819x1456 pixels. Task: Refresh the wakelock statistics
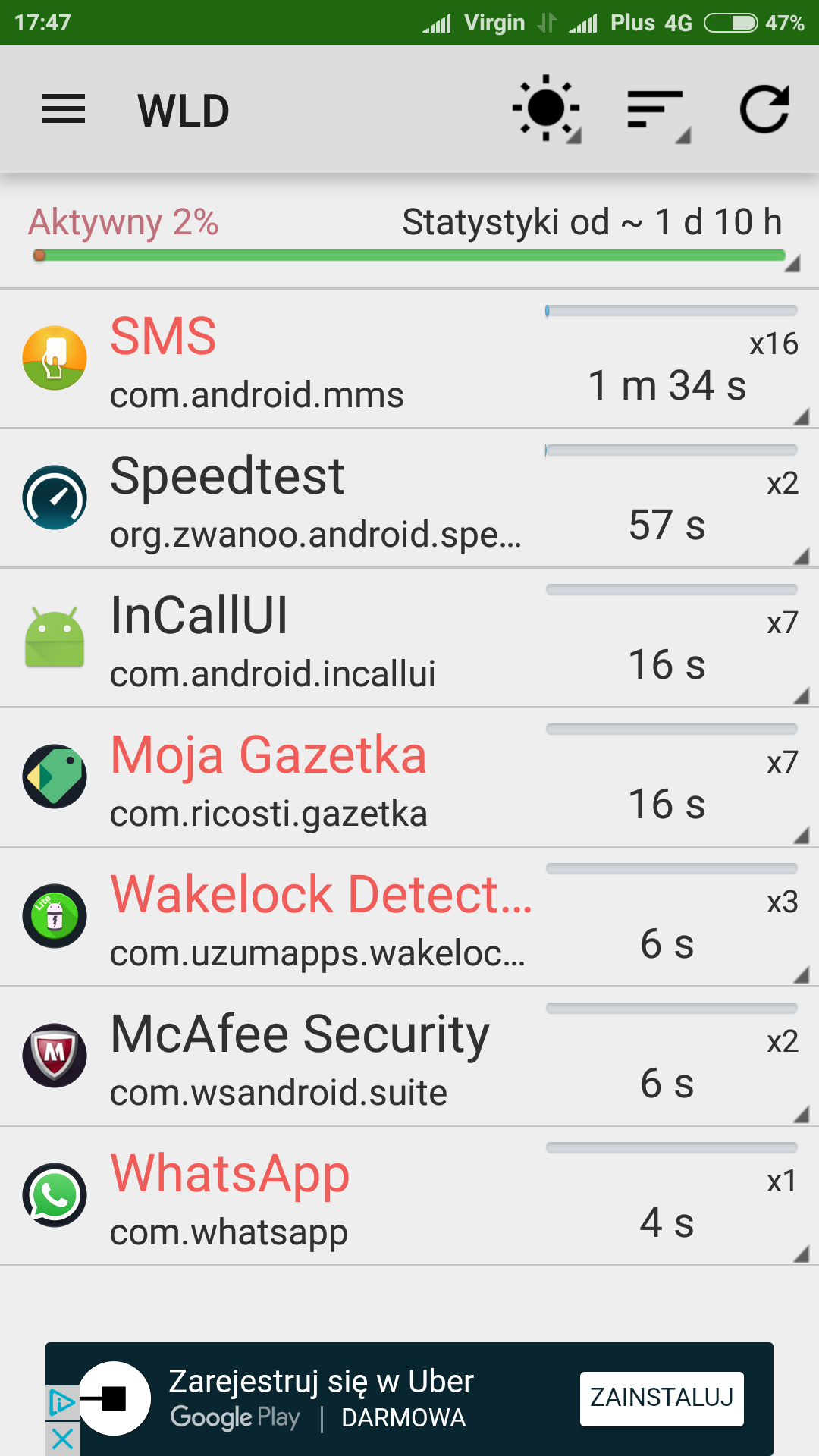764,109
